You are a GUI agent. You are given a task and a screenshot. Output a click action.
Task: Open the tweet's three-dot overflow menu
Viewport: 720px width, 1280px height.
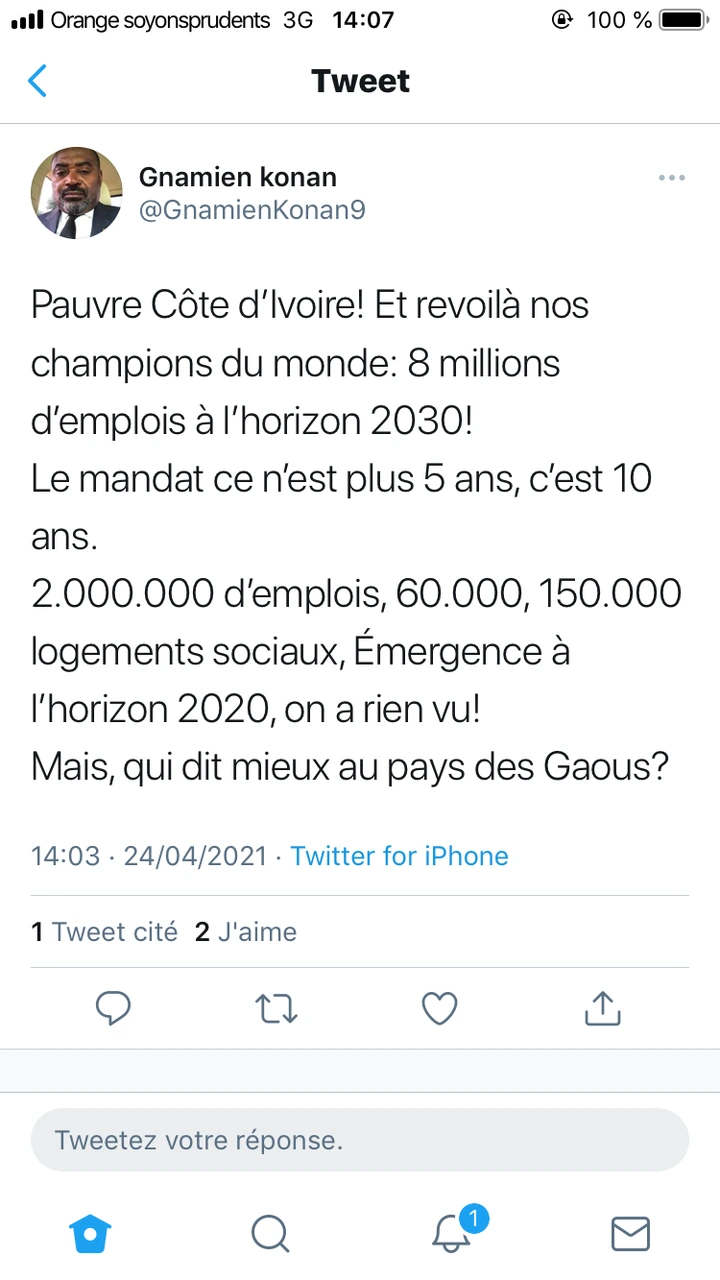(x=670, y=178)
